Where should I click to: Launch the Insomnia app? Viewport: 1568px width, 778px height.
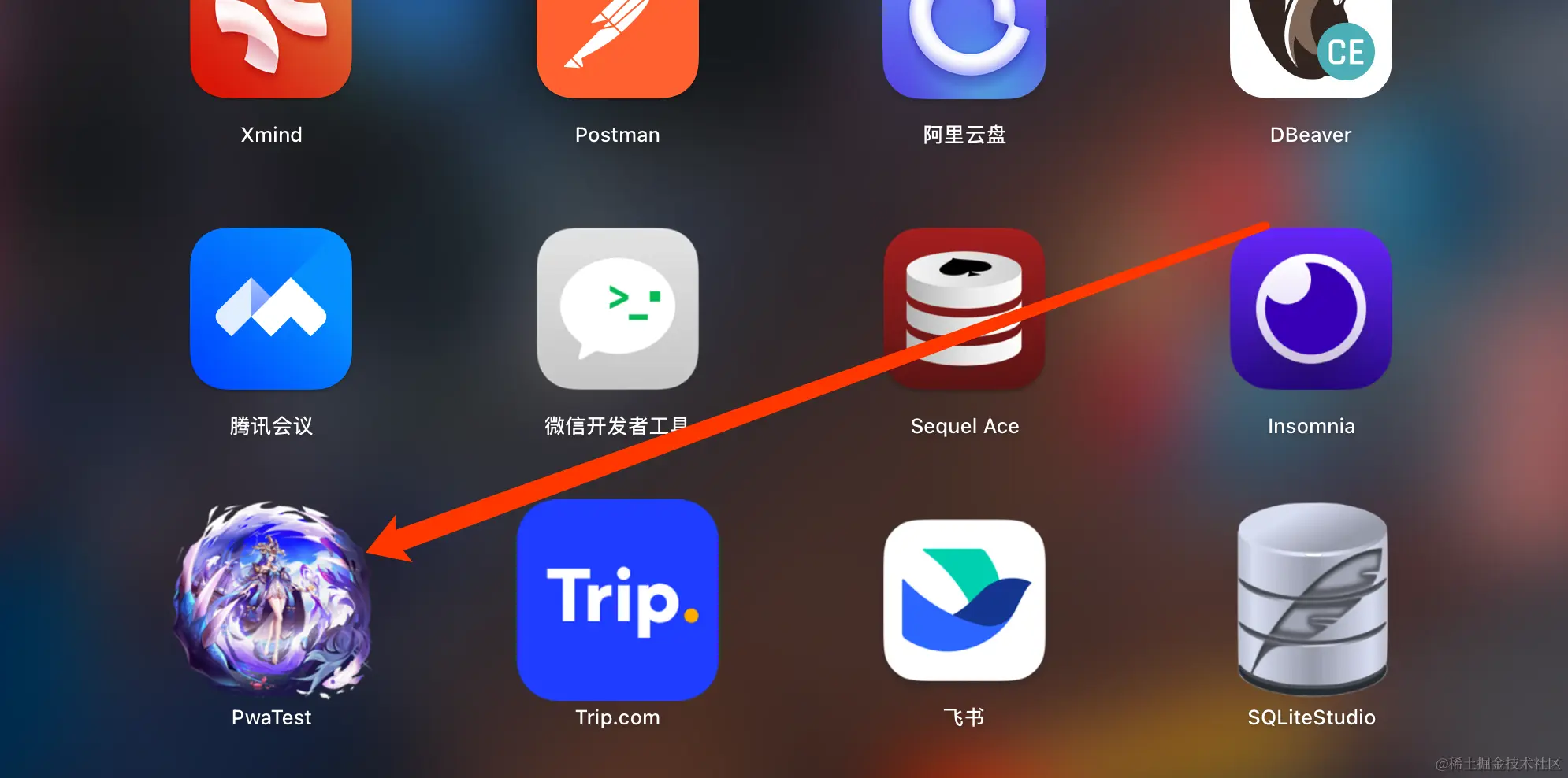click(x=1311, y=309)
